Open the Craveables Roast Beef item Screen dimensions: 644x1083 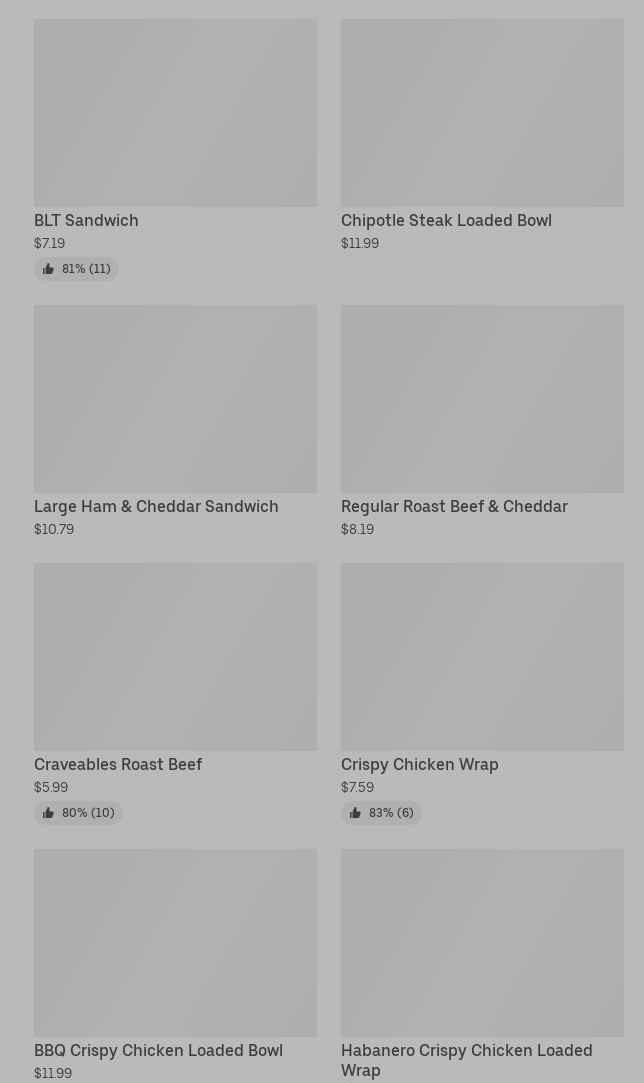[x=176, y=693]
